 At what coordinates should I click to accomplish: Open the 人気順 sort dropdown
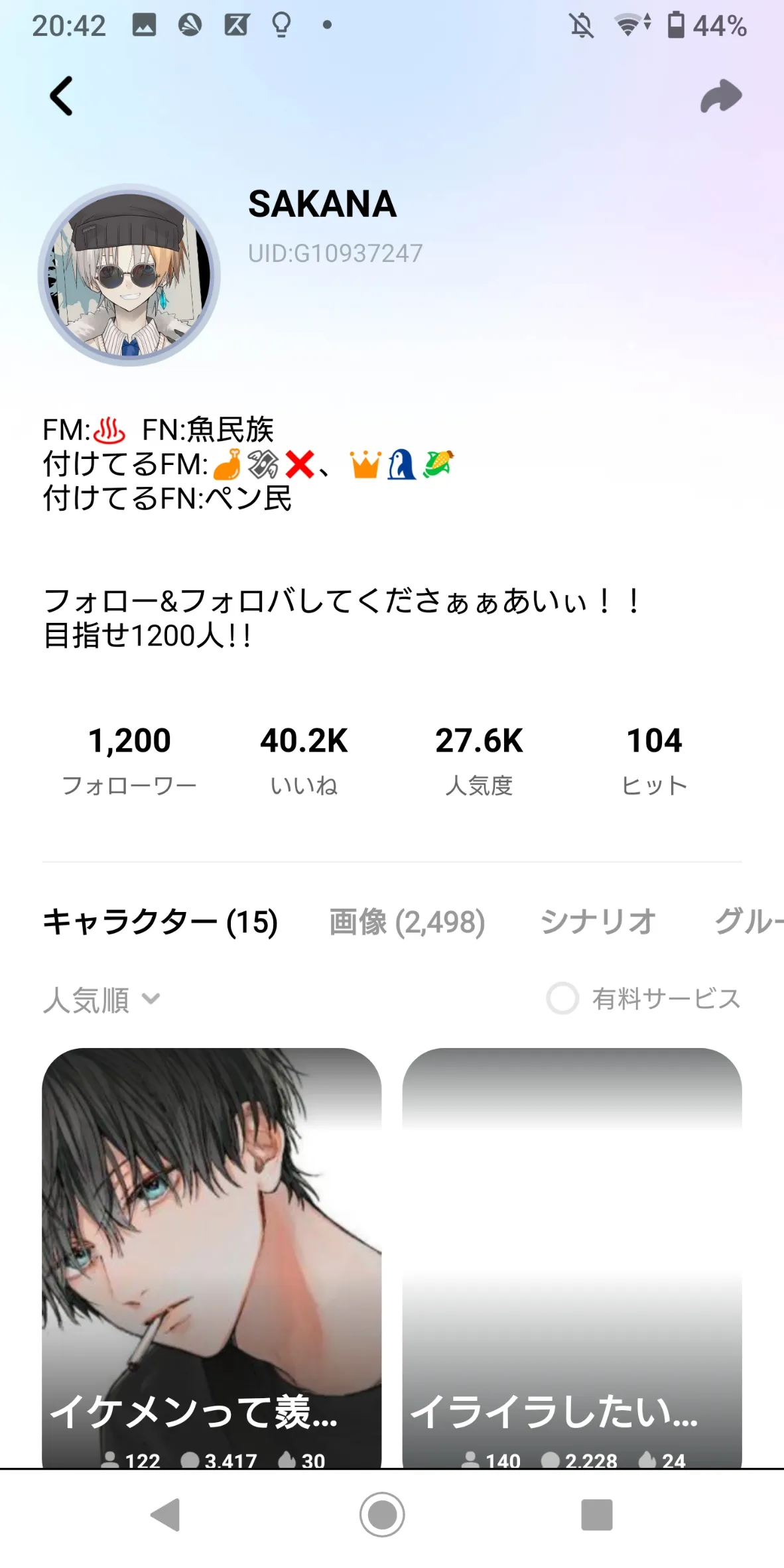101,1000
